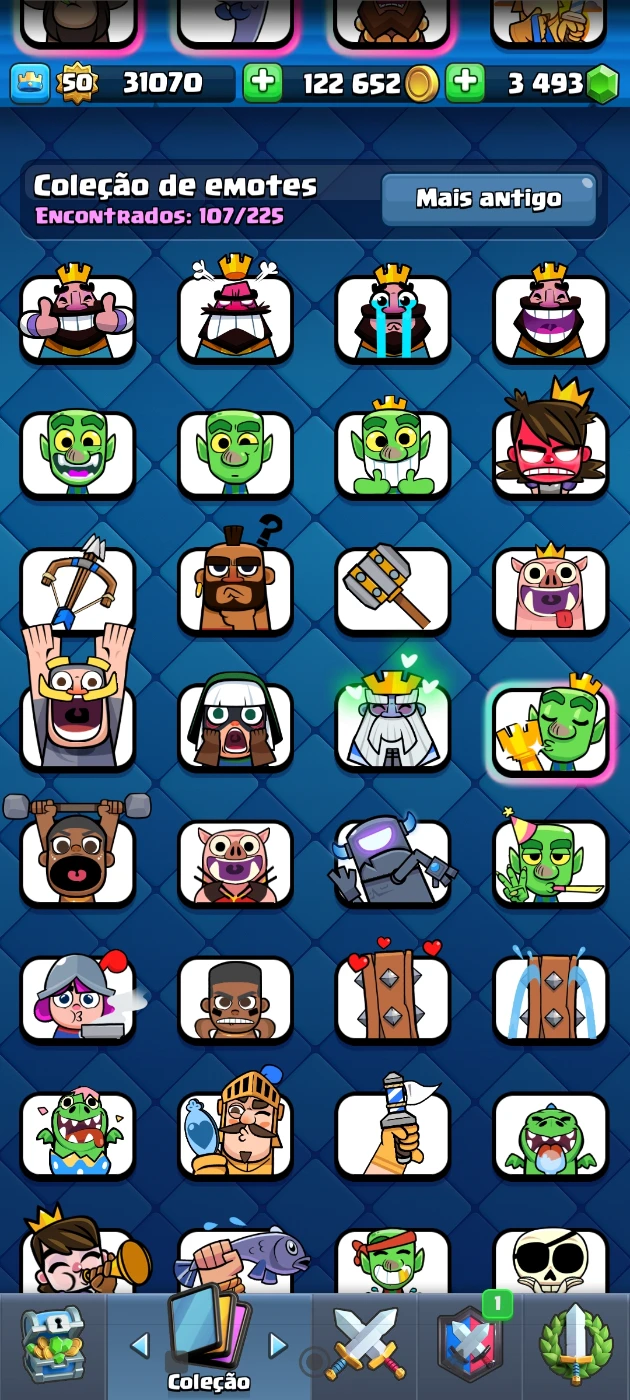Tap the left arrow beside Coleção

coord(140,1345)
